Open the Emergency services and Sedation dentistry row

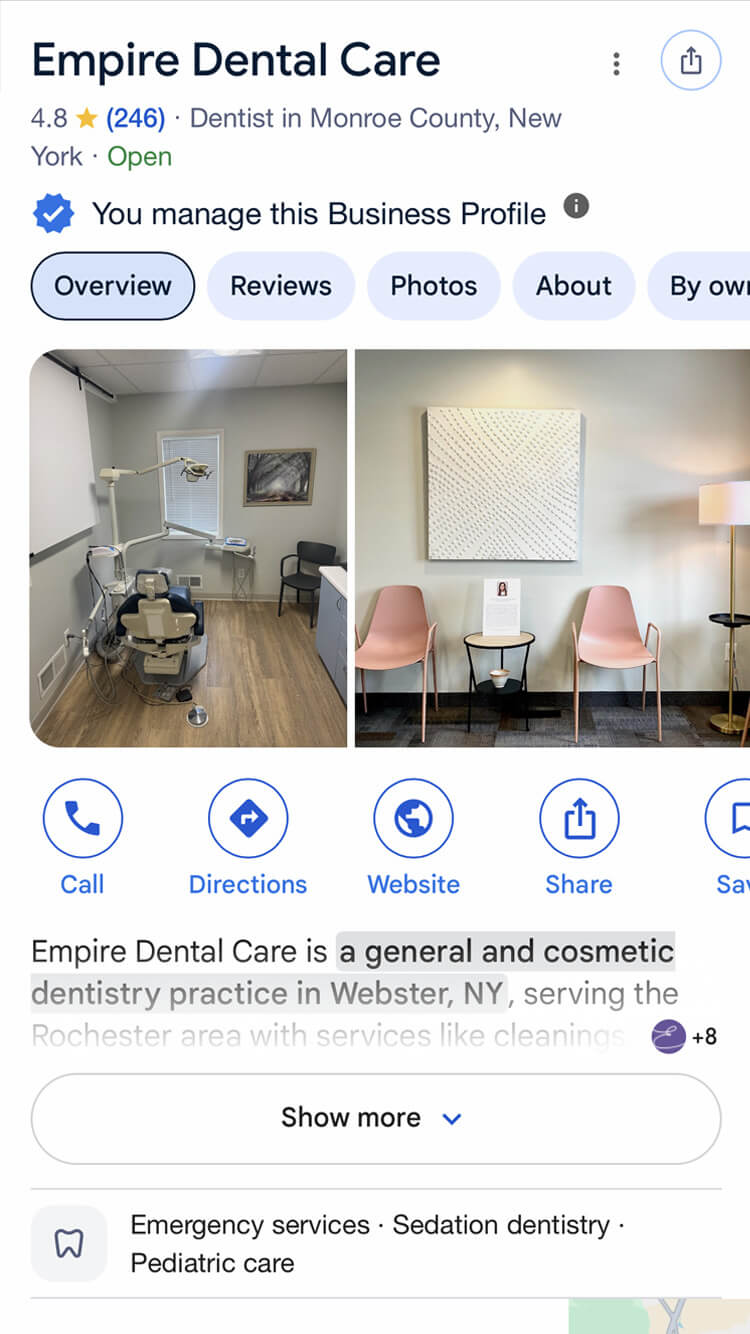point(375,1243)
